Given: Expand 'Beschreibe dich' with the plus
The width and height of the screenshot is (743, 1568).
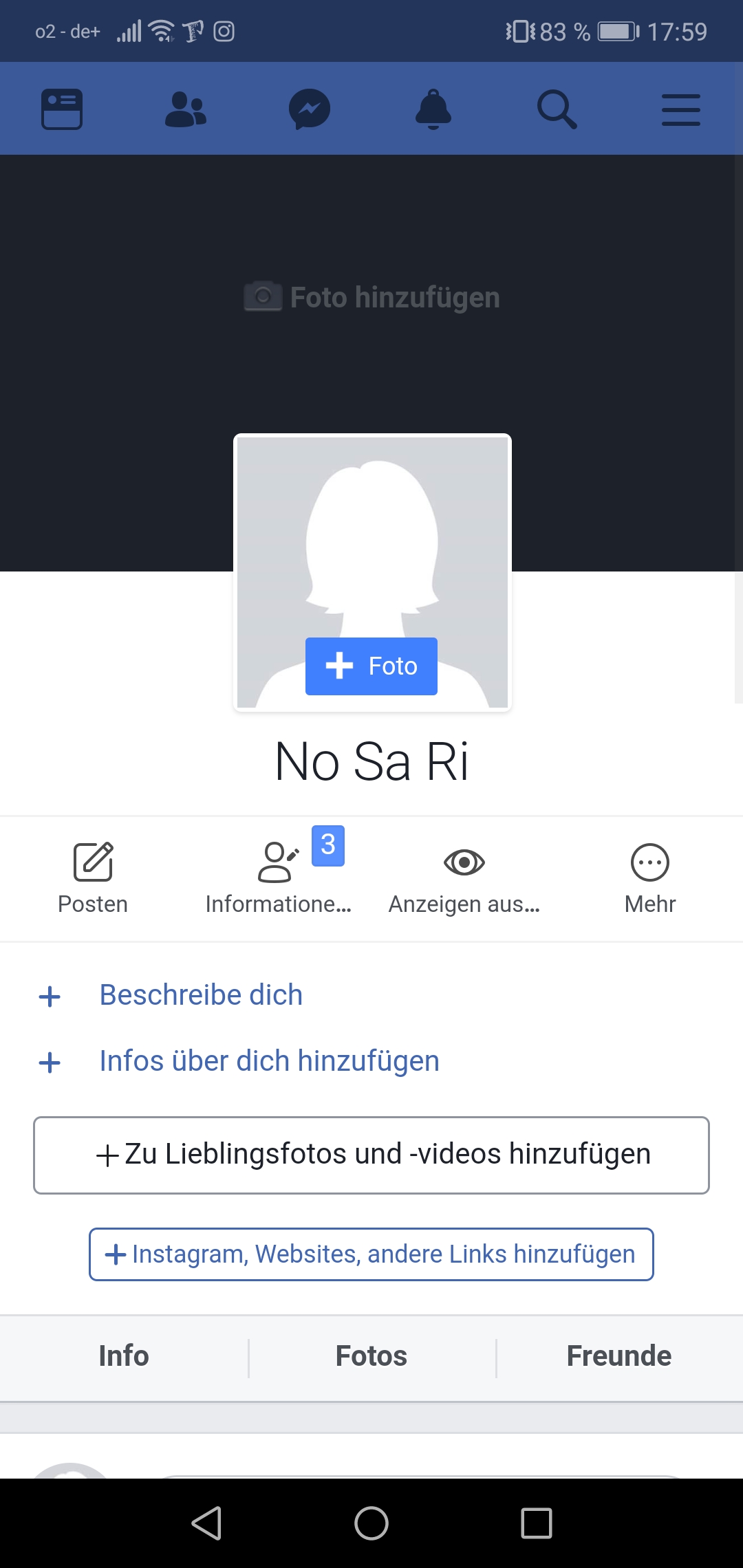Looking at the screenshot, I should pos(201,994).
